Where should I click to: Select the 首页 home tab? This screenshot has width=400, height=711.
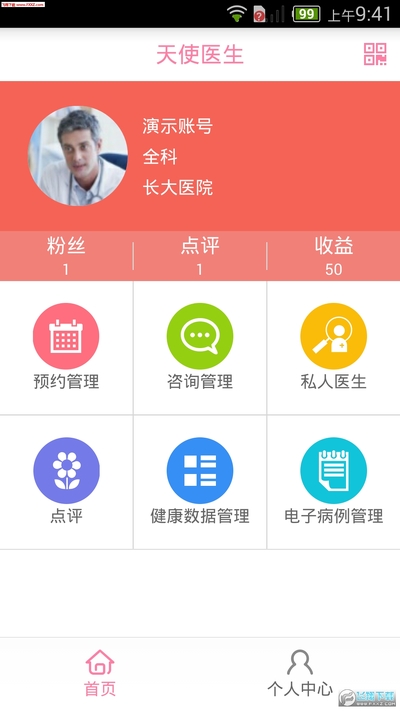100,674
